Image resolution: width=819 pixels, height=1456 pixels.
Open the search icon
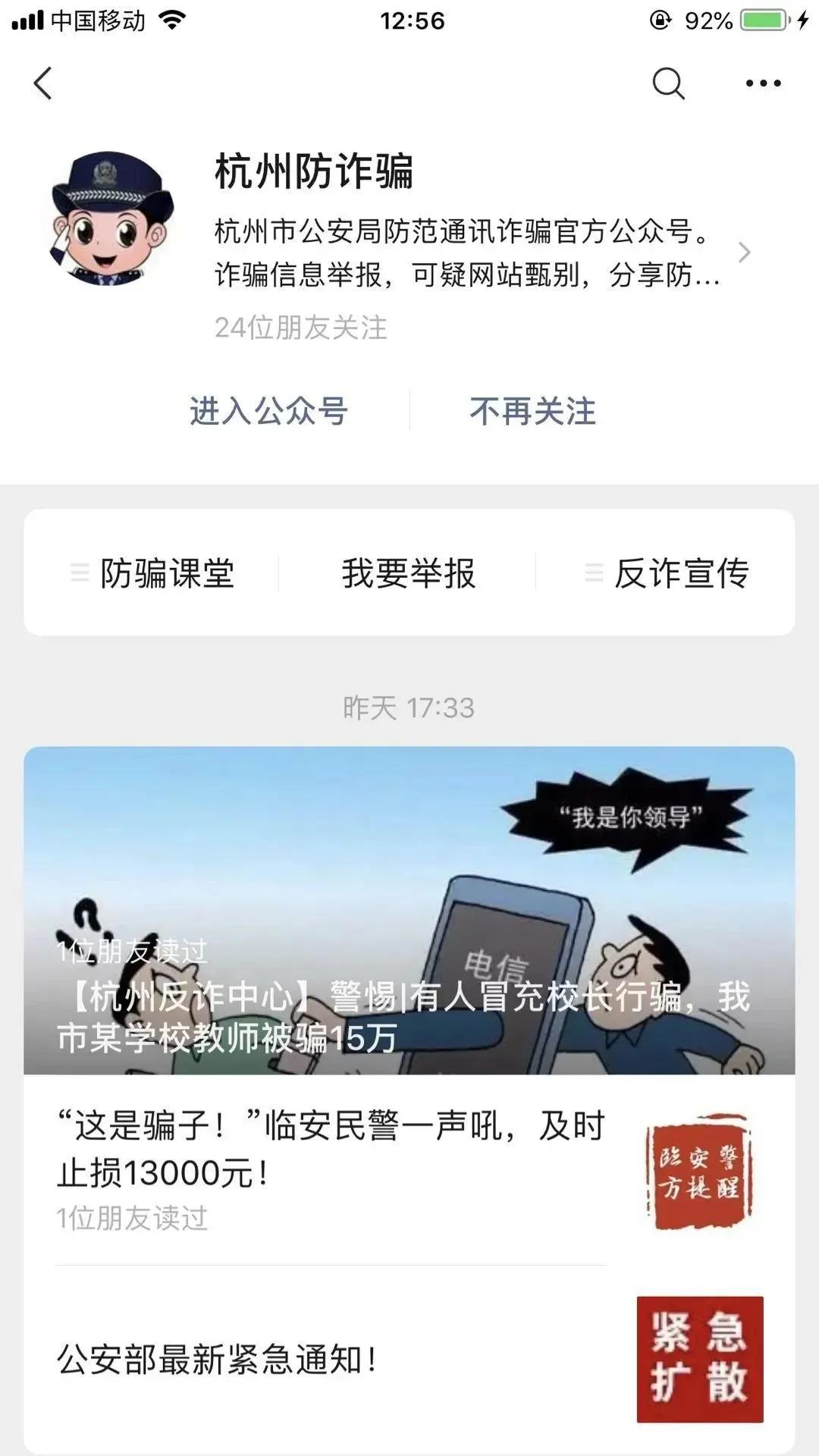[x=667, y=83]
